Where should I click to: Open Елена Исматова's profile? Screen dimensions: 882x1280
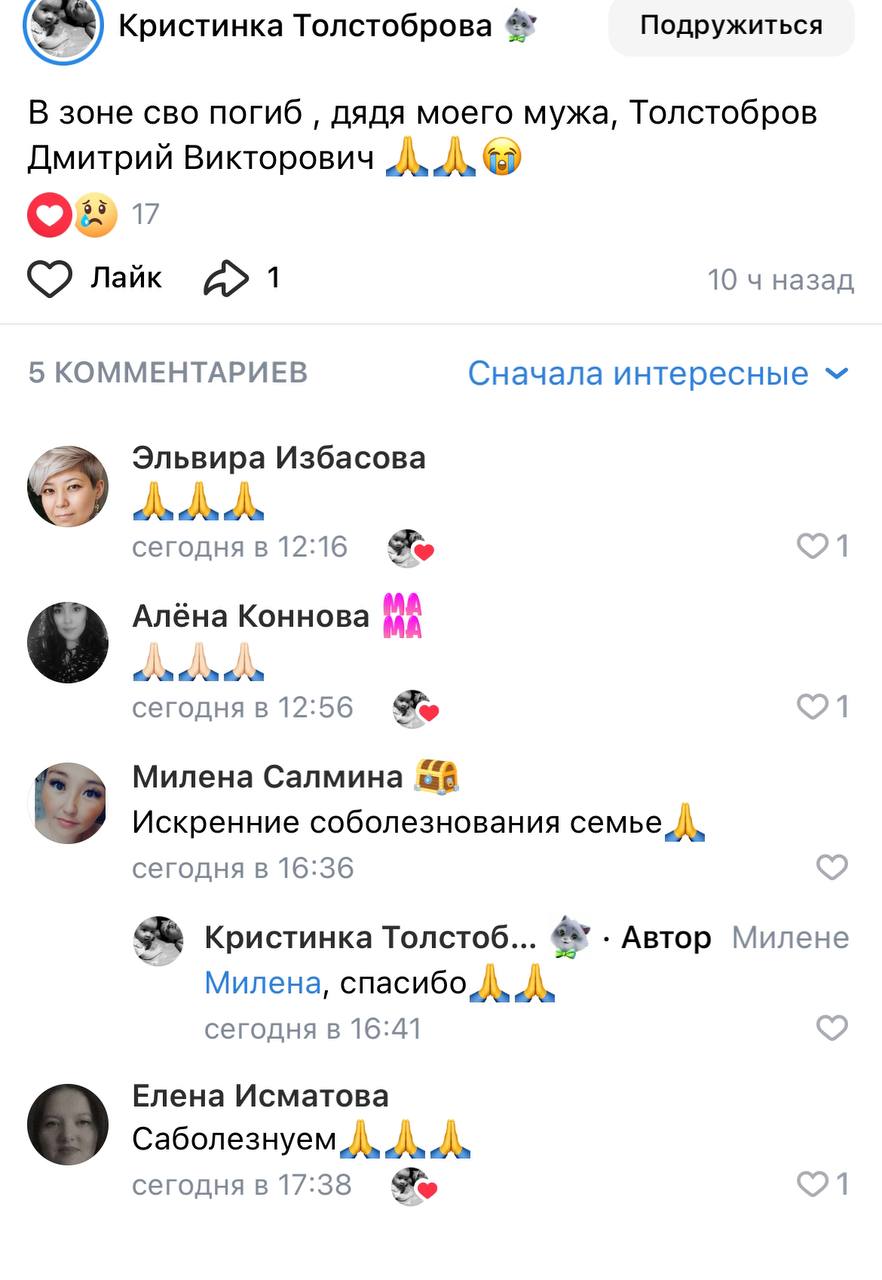coord(260,1096)
